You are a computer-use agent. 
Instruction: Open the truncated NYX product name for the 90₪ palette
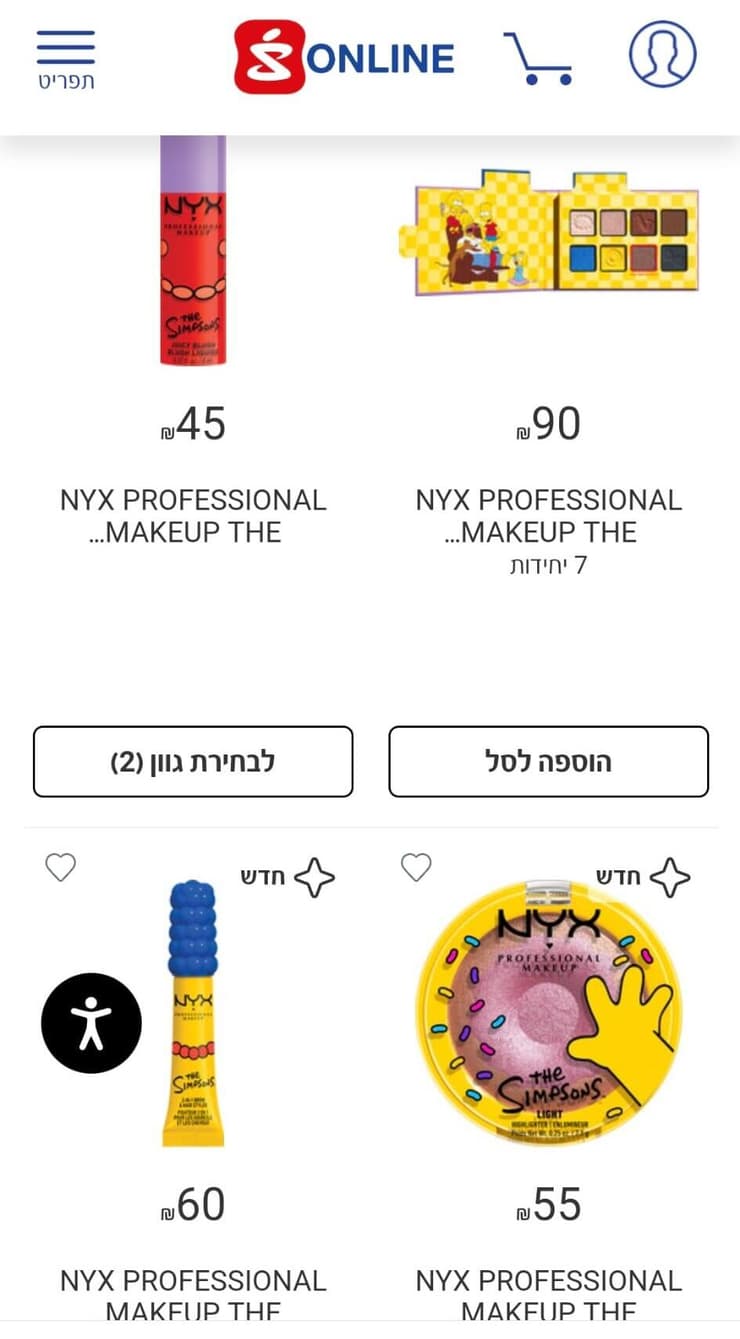[x=548, y=515]
